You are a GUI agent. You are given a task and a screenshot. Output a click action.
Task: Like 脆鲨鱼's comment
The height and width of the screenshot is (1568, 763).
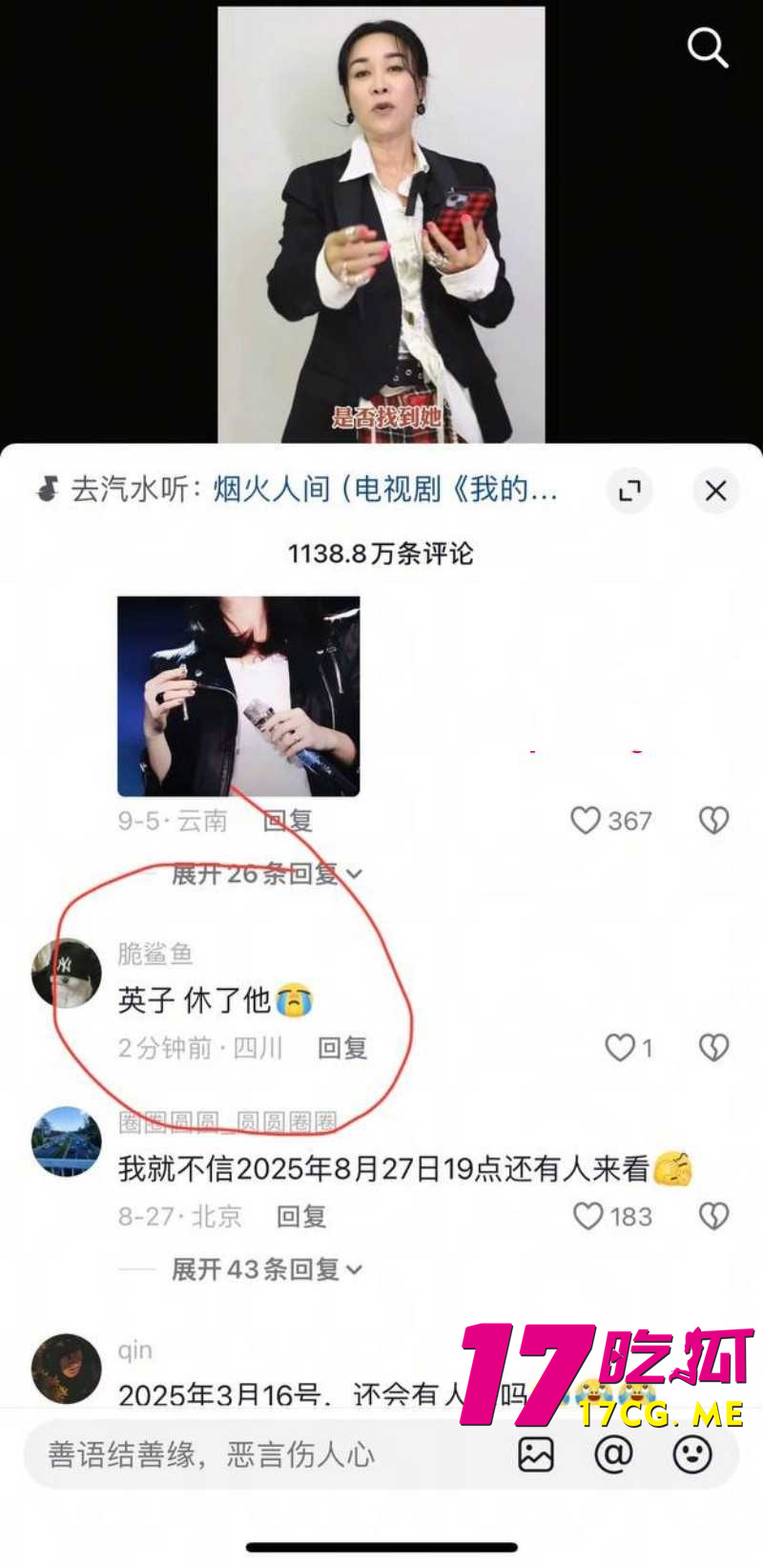click(620, 1048)
